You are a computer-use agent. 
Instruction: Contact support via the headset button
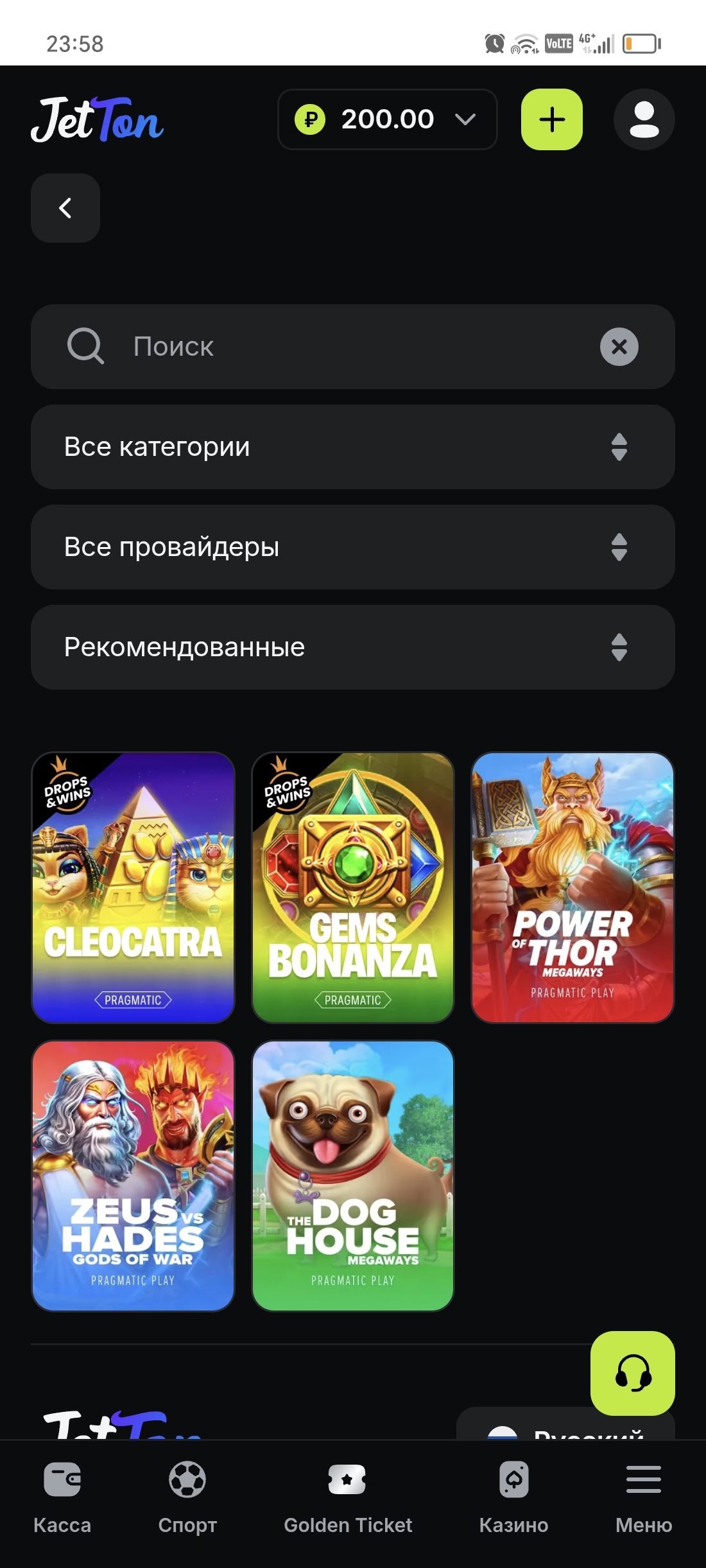tap(632, 1373)
